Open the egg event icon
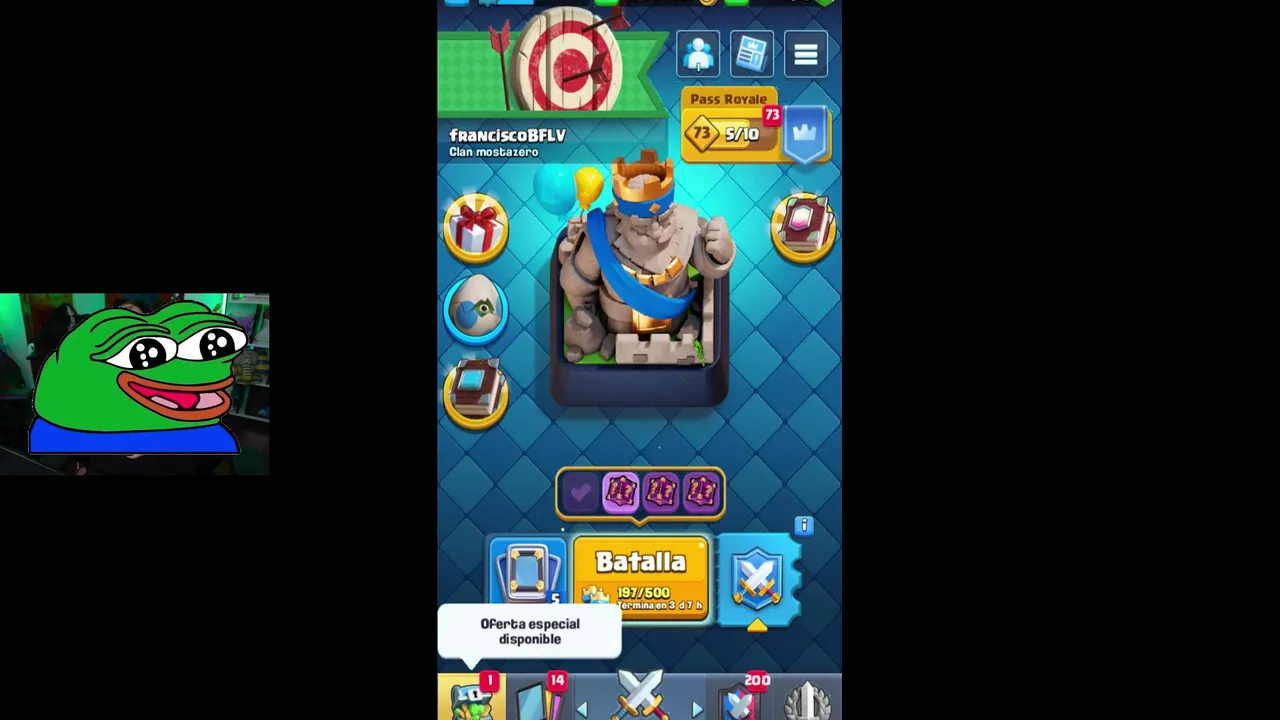Image resolution: width=1280 pixels, height=720 pixels. [476, 312]
